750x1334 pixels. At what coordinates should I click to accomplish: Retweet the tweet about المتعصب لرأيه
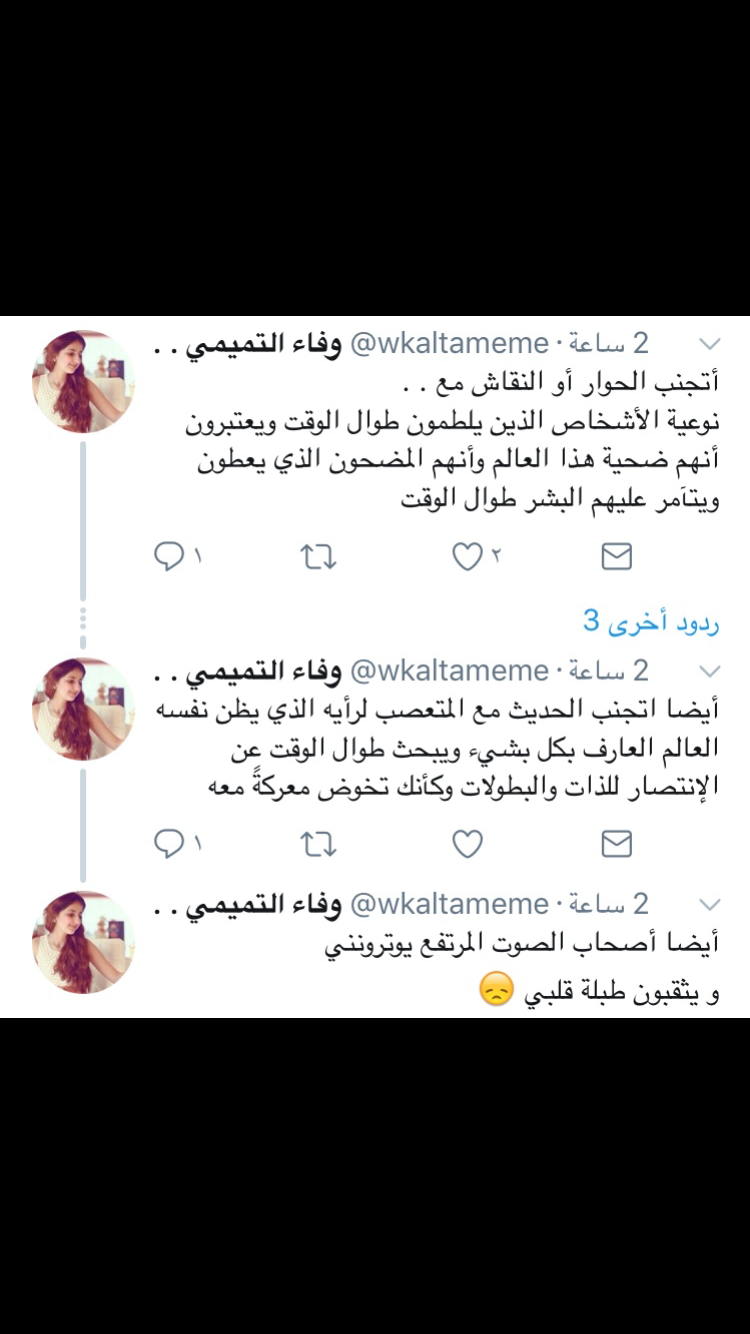pos(318,845)
